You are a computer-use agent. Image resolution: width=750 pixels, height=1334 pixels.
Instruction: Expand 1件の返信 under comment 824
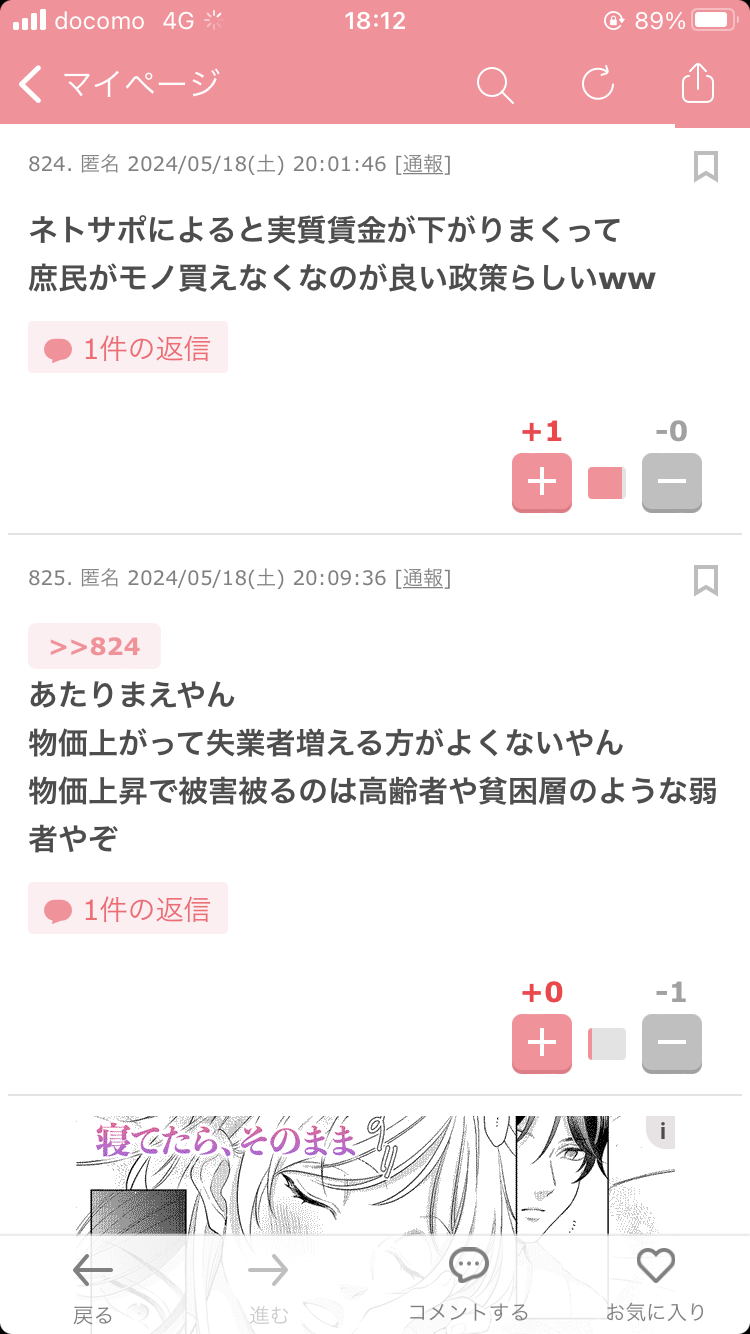click(x=127, y=346)
